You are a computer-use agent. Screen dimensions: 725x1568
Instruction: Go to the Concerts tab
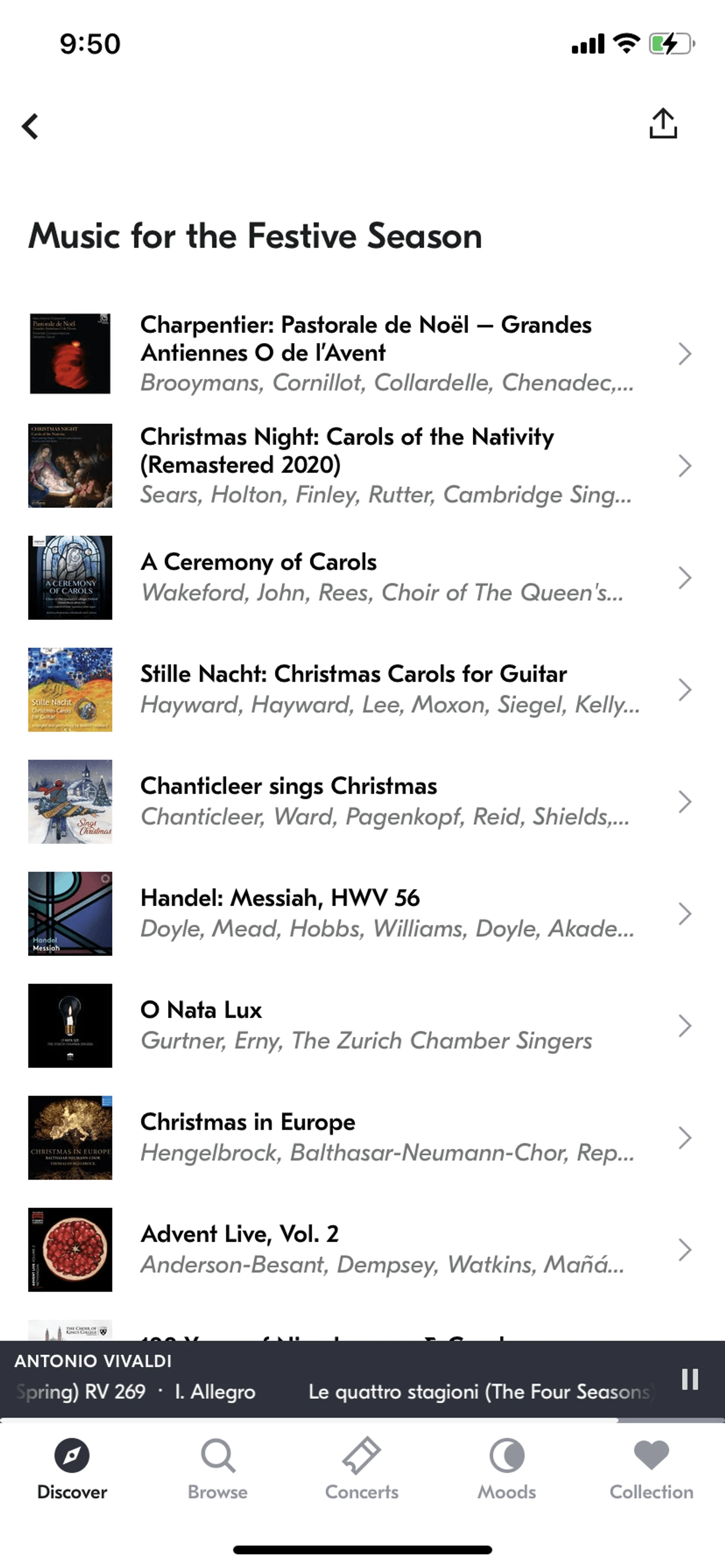[362, 1468]
